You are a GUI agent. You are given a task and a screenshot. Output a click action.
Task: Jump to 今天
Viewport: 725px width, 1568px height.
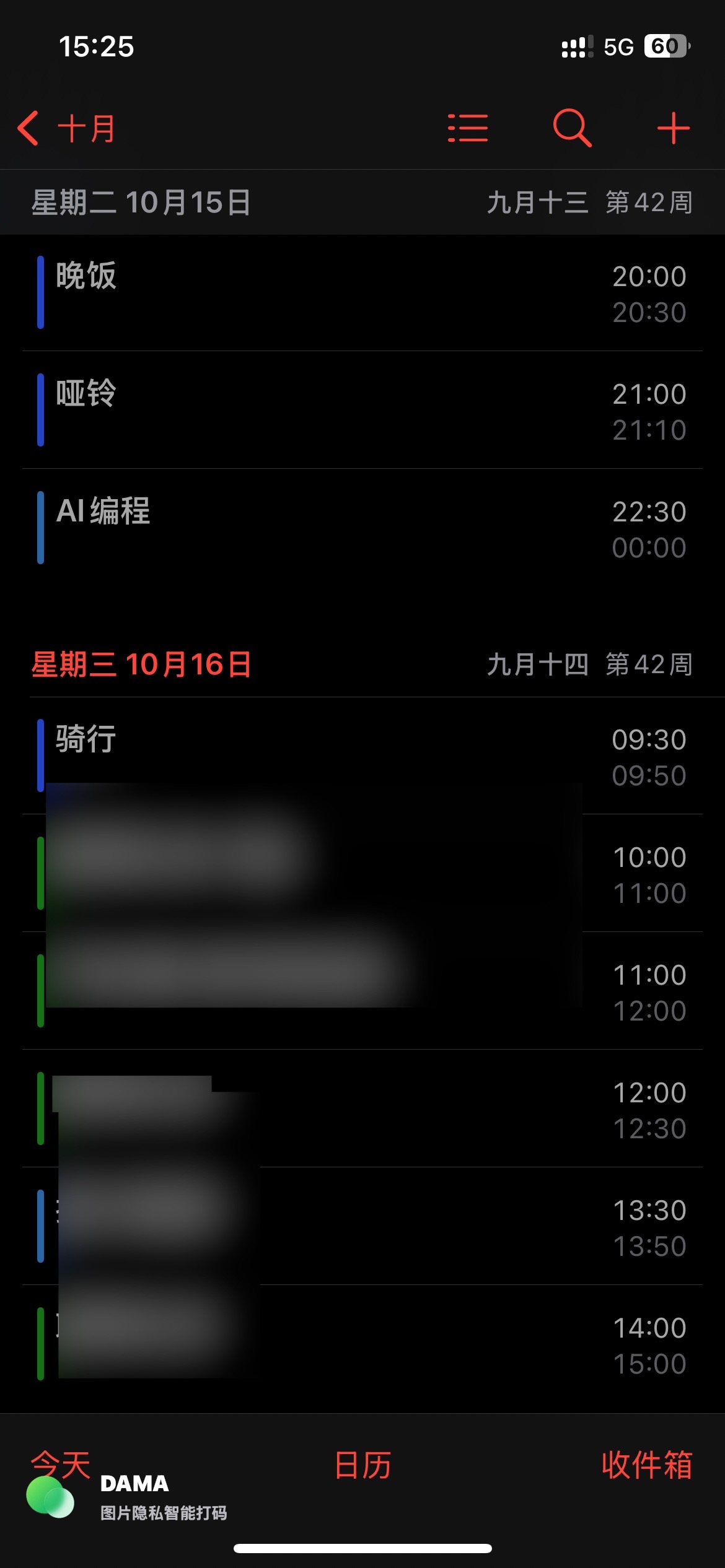click(61, 1465)
